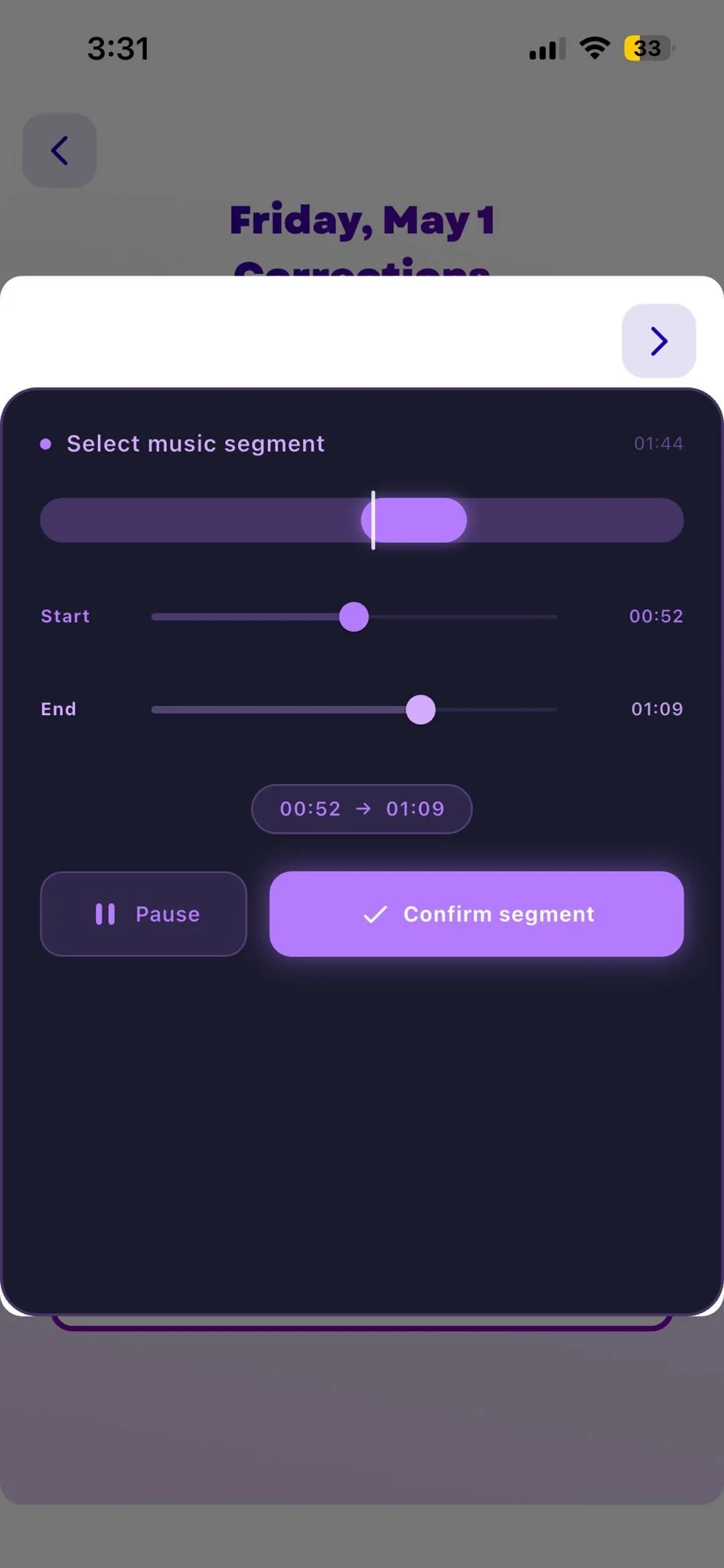Open the next arrow button
The width and height of the screenshot is (724, 1568).
[x=659, y=341]
